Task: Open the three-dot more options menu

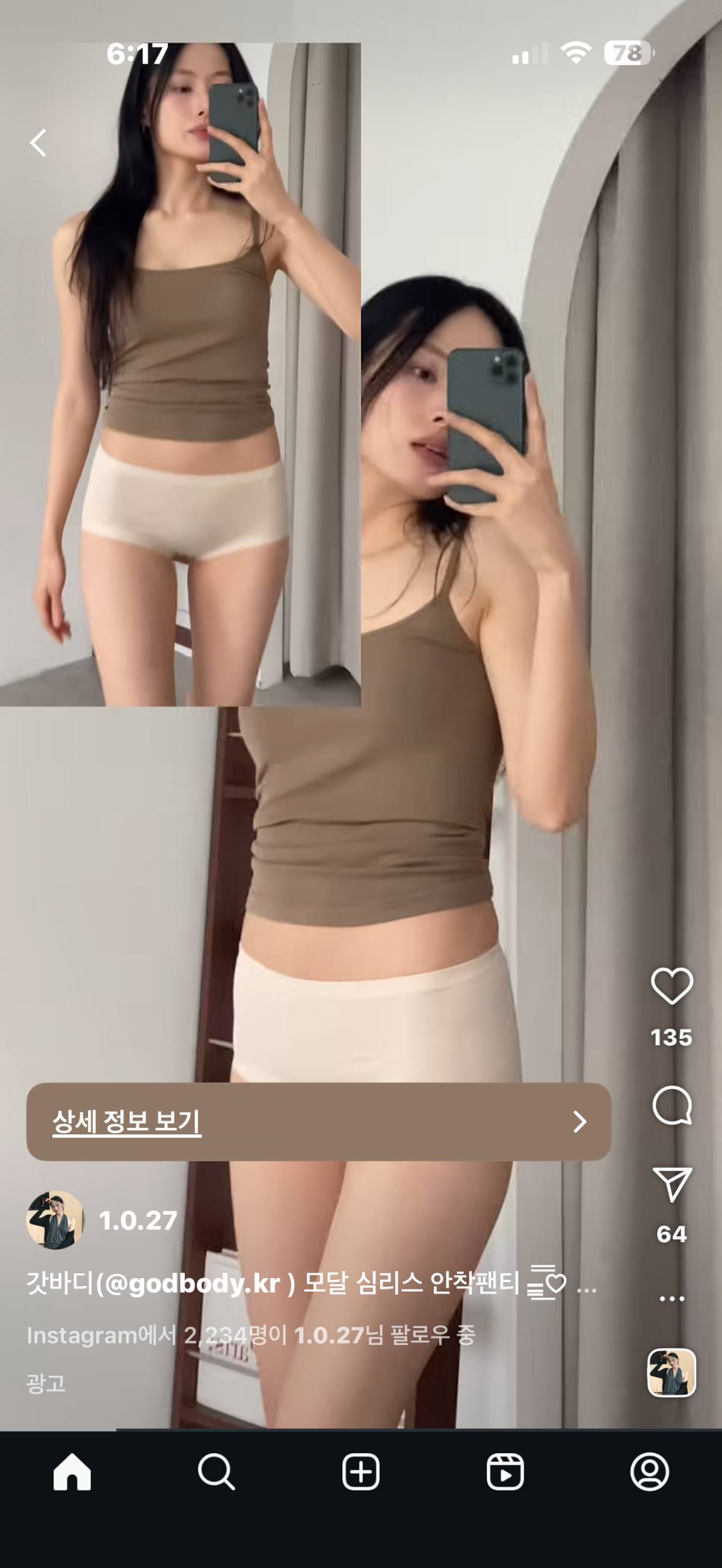Action: point(671,1299)
